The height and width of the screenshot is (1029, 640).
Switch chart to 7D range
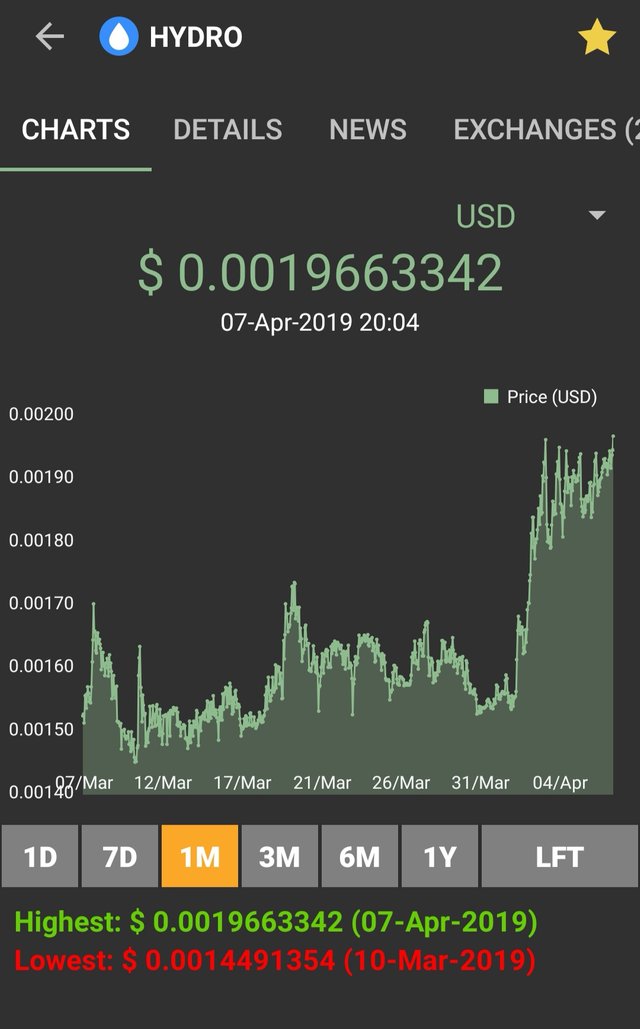pos(119,856)
